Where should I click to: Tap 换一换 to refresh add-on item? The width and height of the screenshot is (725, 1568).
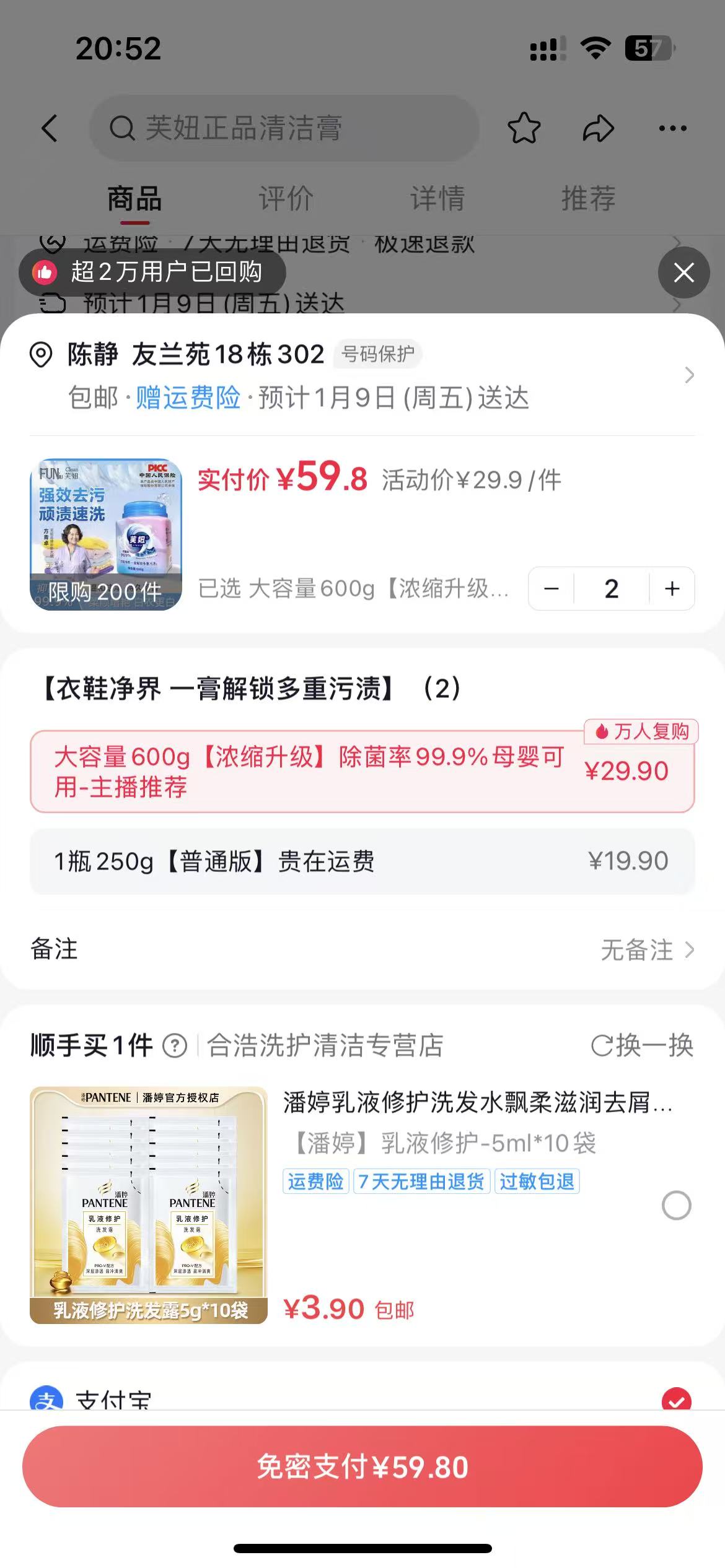[x=643, y=1045]
